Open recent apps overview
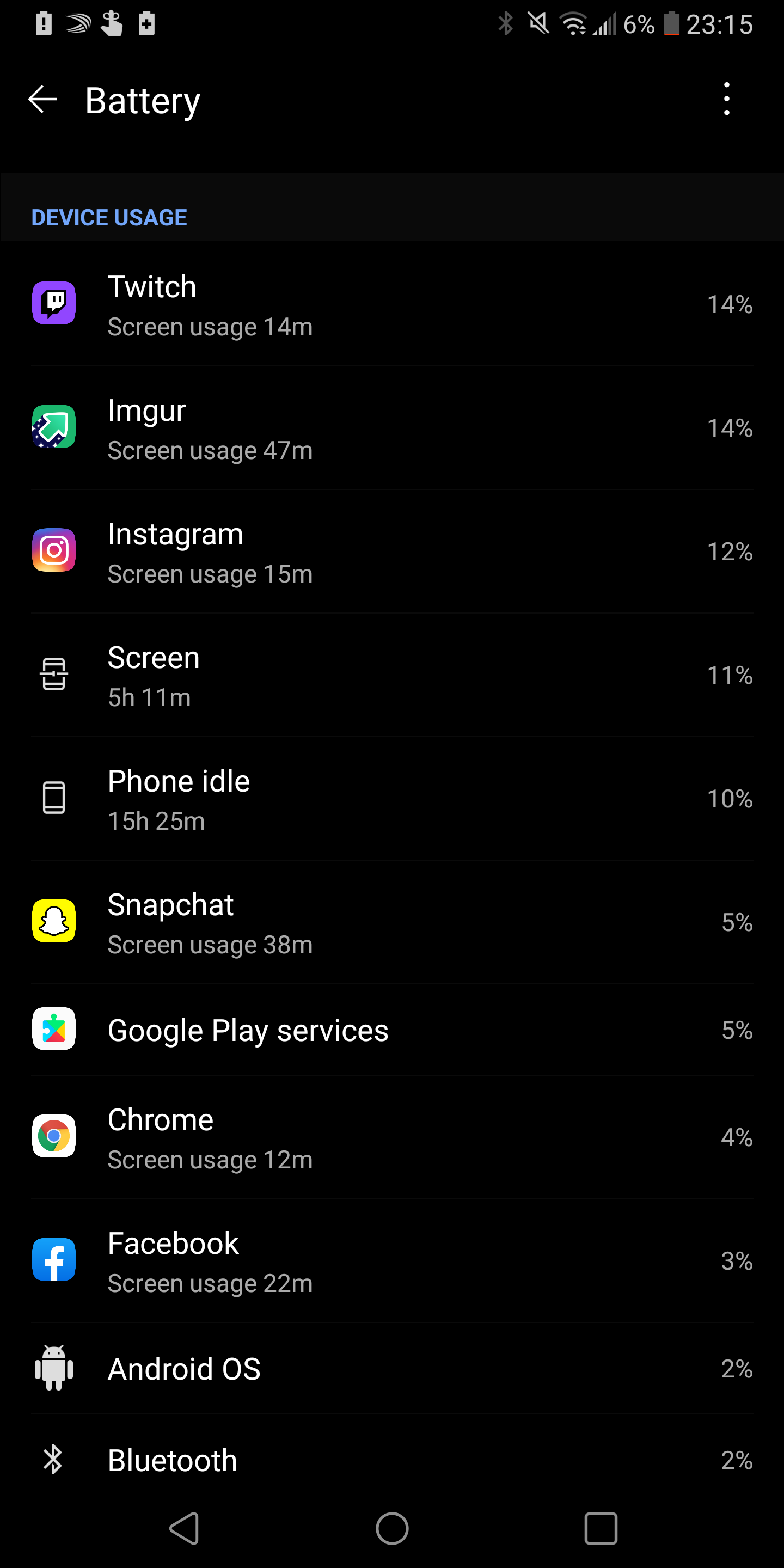The width and height of the screenshot is (784, 1568). [x=601, y=1528]
